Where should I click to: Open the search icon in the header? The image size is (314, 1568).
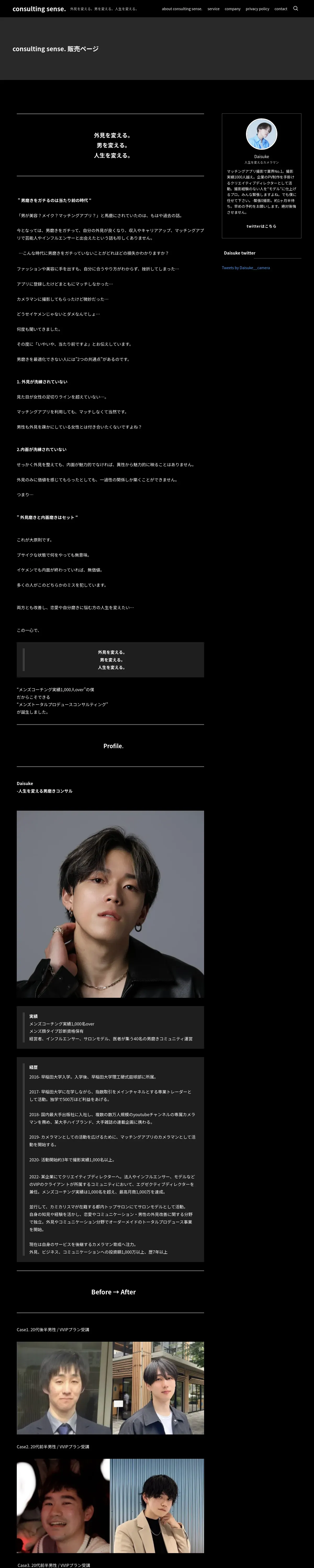(x=296, y=9)
